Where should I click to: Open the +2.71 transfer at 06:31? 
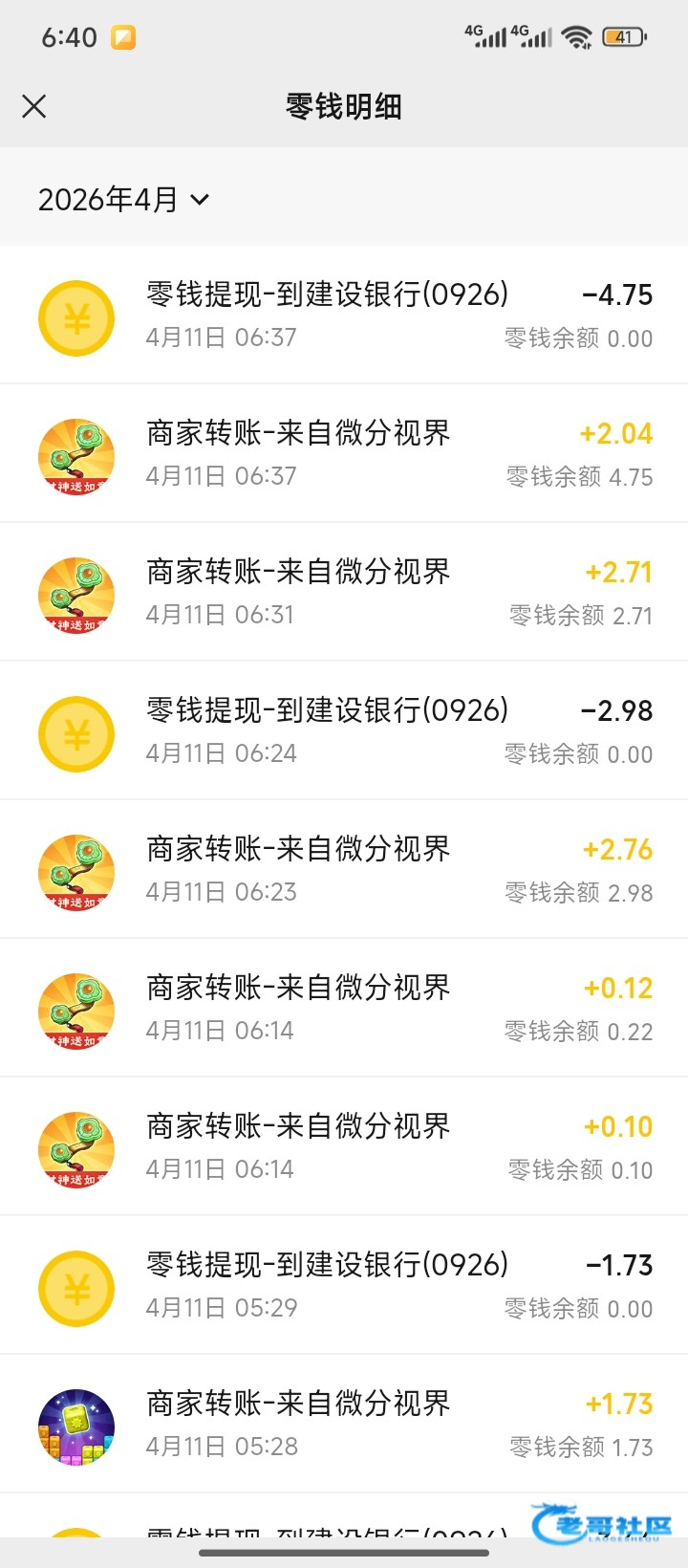click(344, 592)
